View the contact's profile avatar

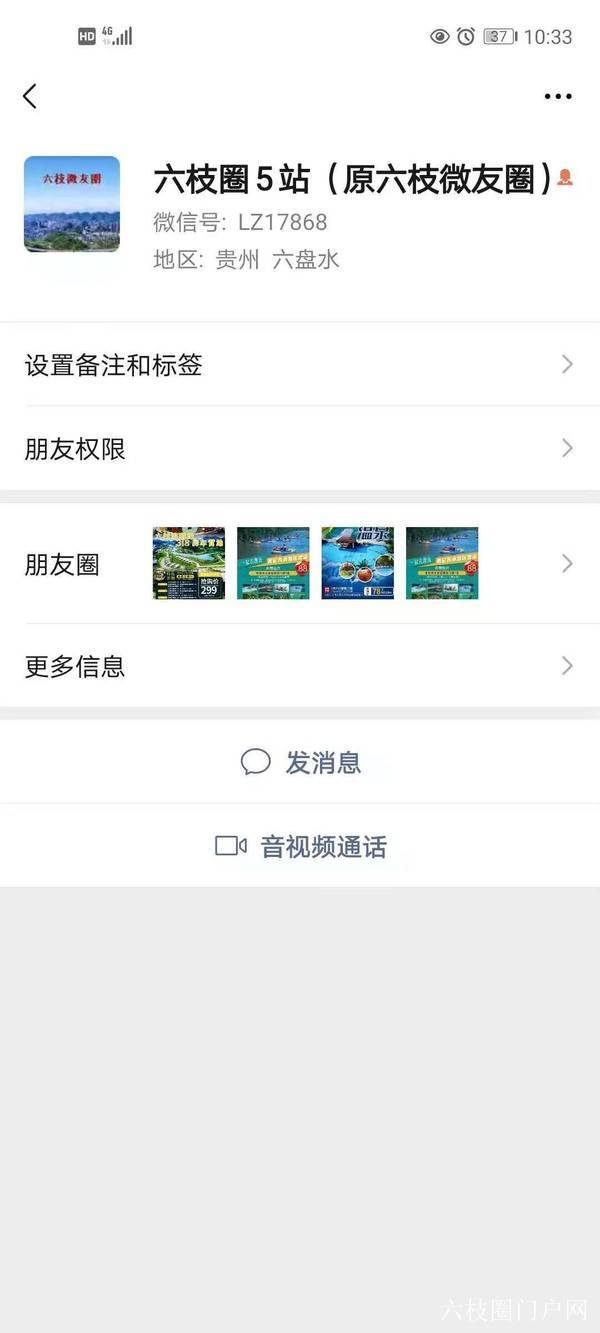(72, 204)
